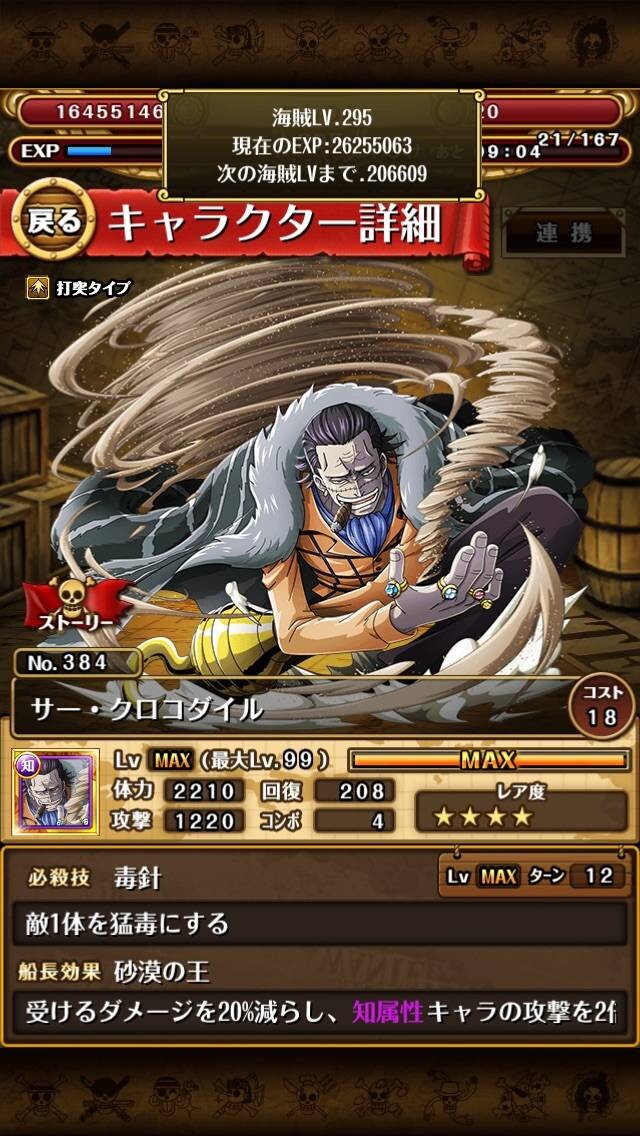
Task: Go back with the 戻る button
Action: coord(54,220)
